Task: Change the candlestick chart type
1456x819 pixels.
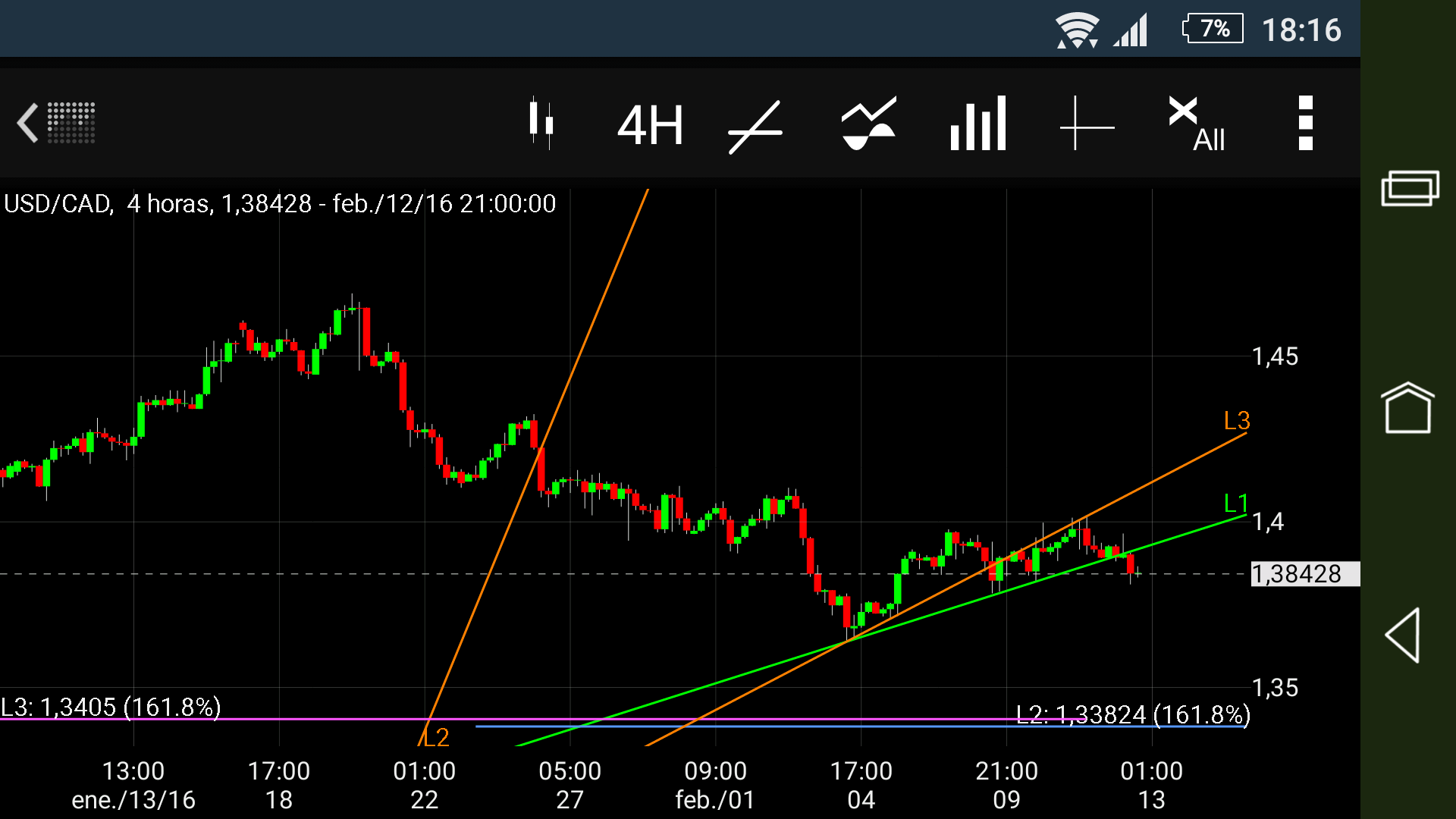Action: tap(541, 123)
